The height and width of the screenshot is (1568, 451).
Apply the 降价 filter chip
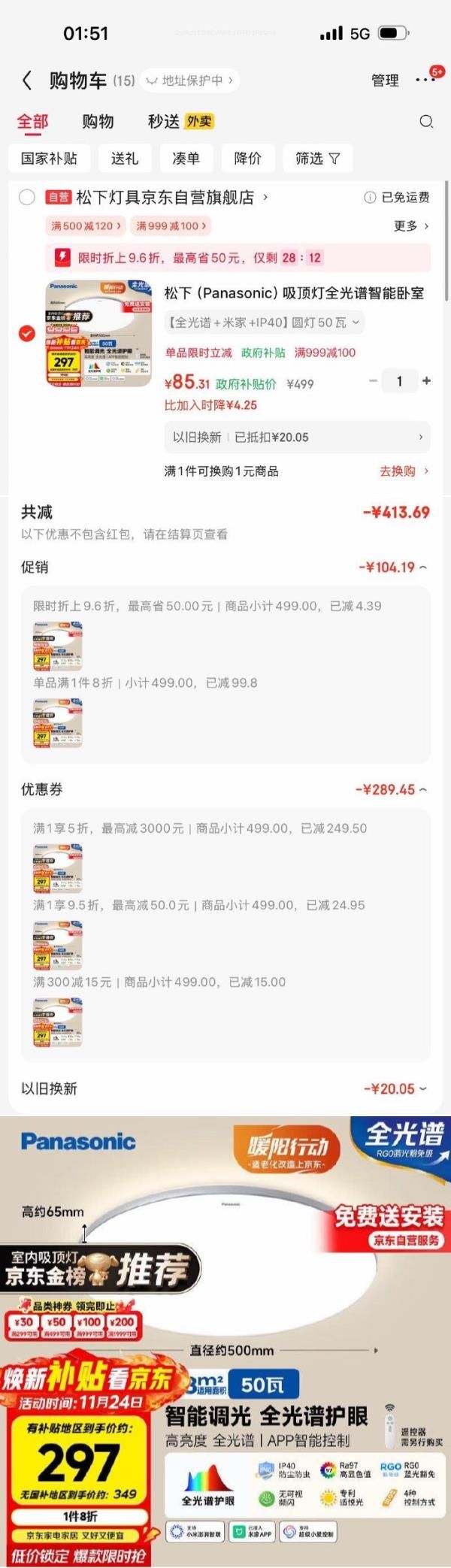click(x=247, y=159)
